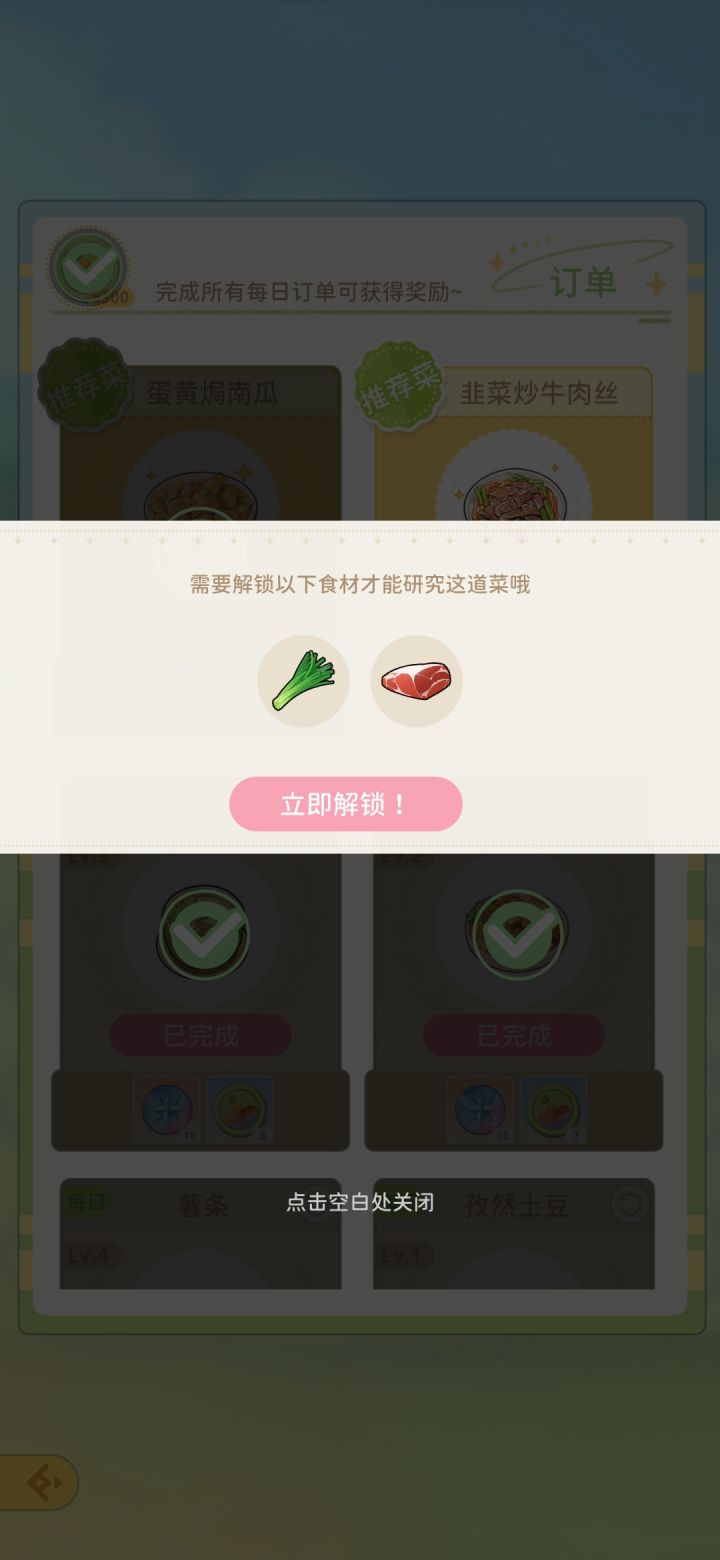This screenshot has width=720, height=1560.
Task: Click the 点击空白处关闭 hint text
Action: (x=360, y=1203)
